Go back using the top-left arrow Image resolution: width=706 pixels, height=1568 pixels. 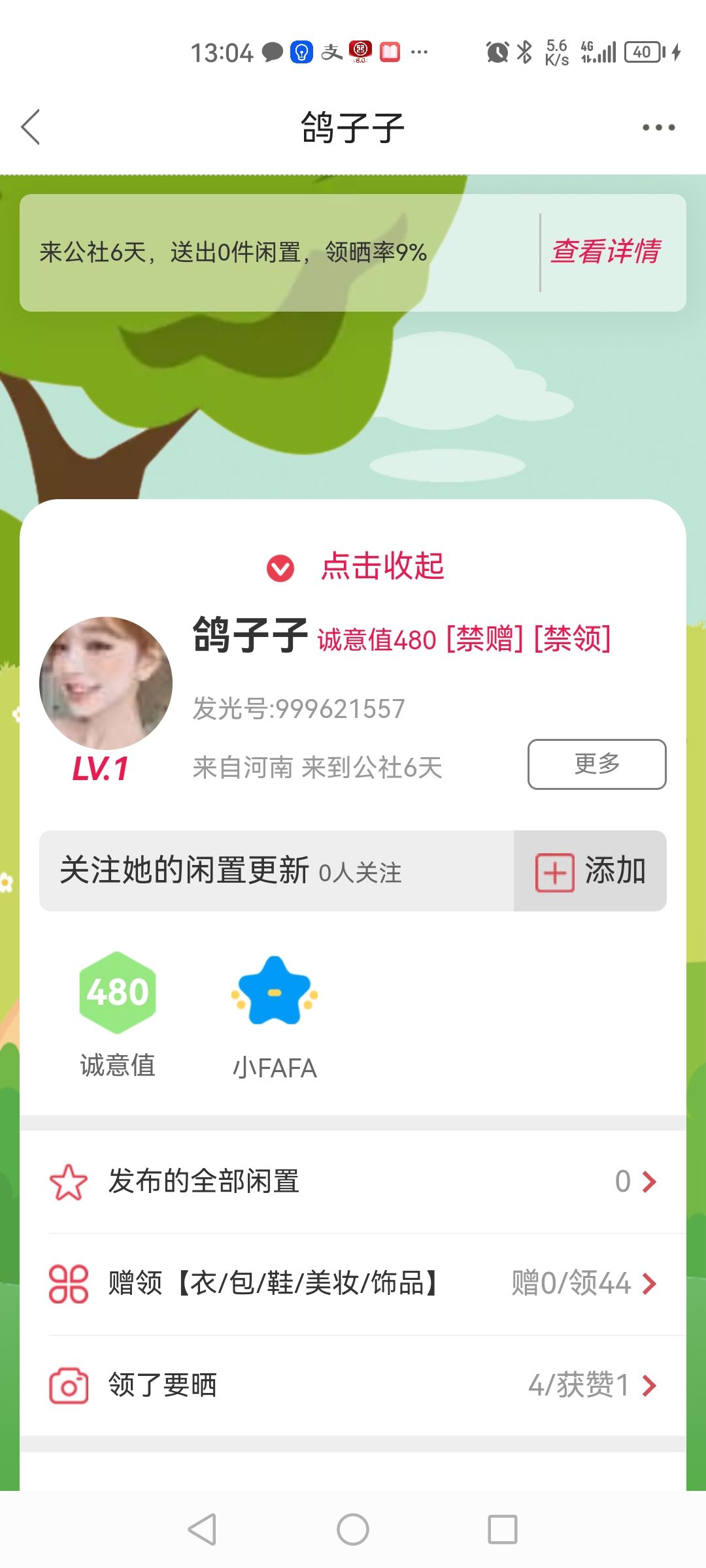click(31, 127)
